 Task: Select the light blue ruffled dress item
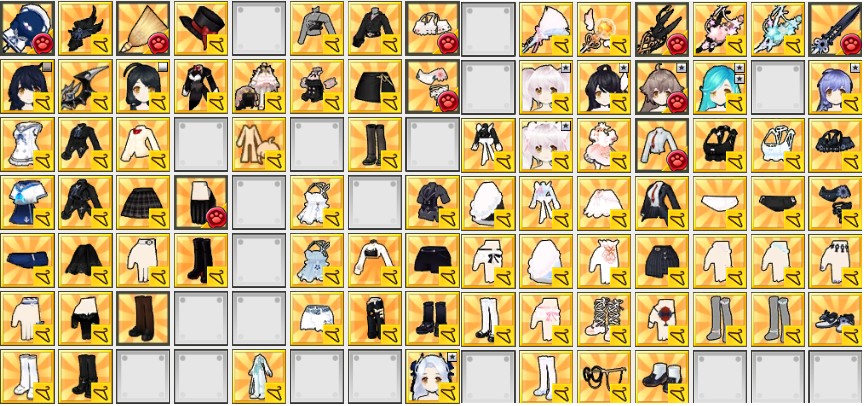pos(318,260)
